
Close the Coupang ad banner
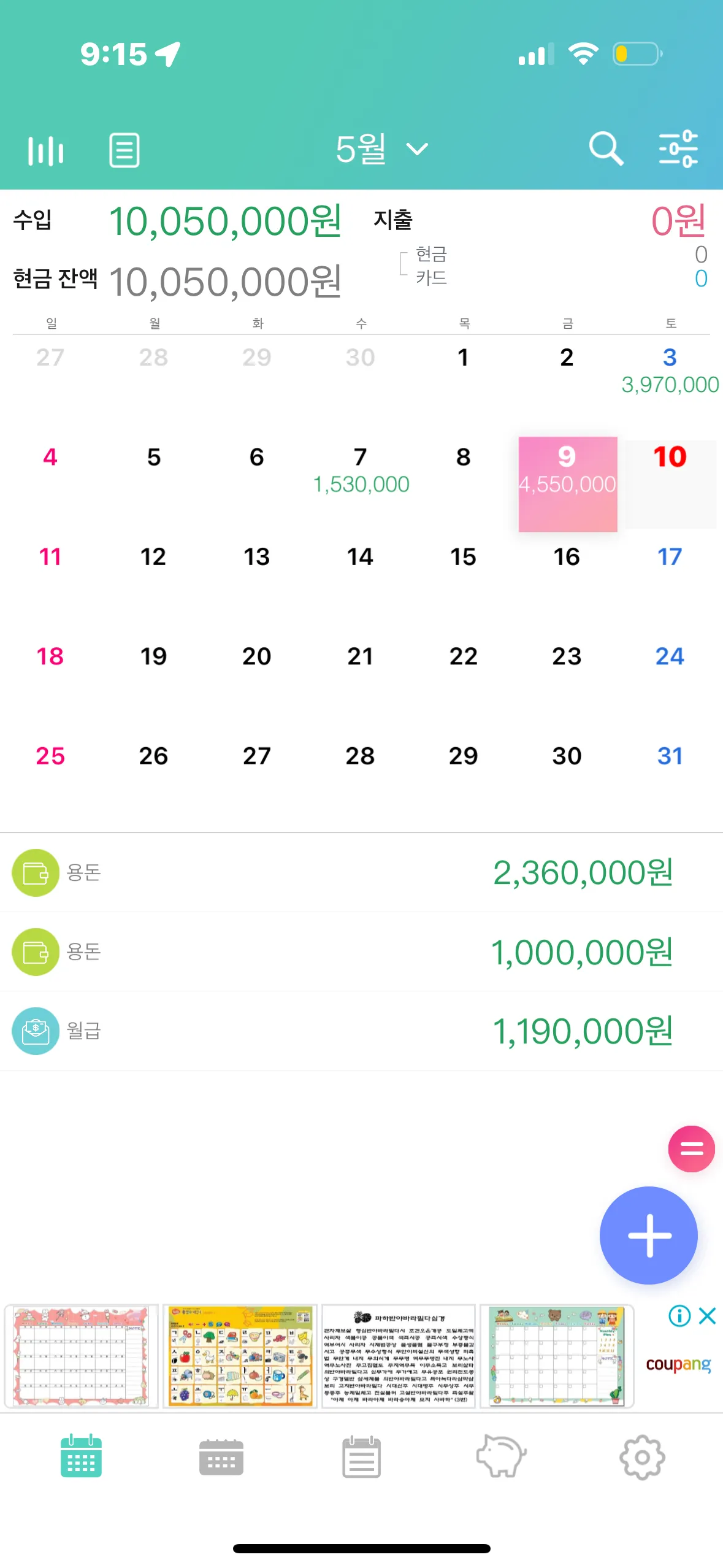pos(708,1316)
